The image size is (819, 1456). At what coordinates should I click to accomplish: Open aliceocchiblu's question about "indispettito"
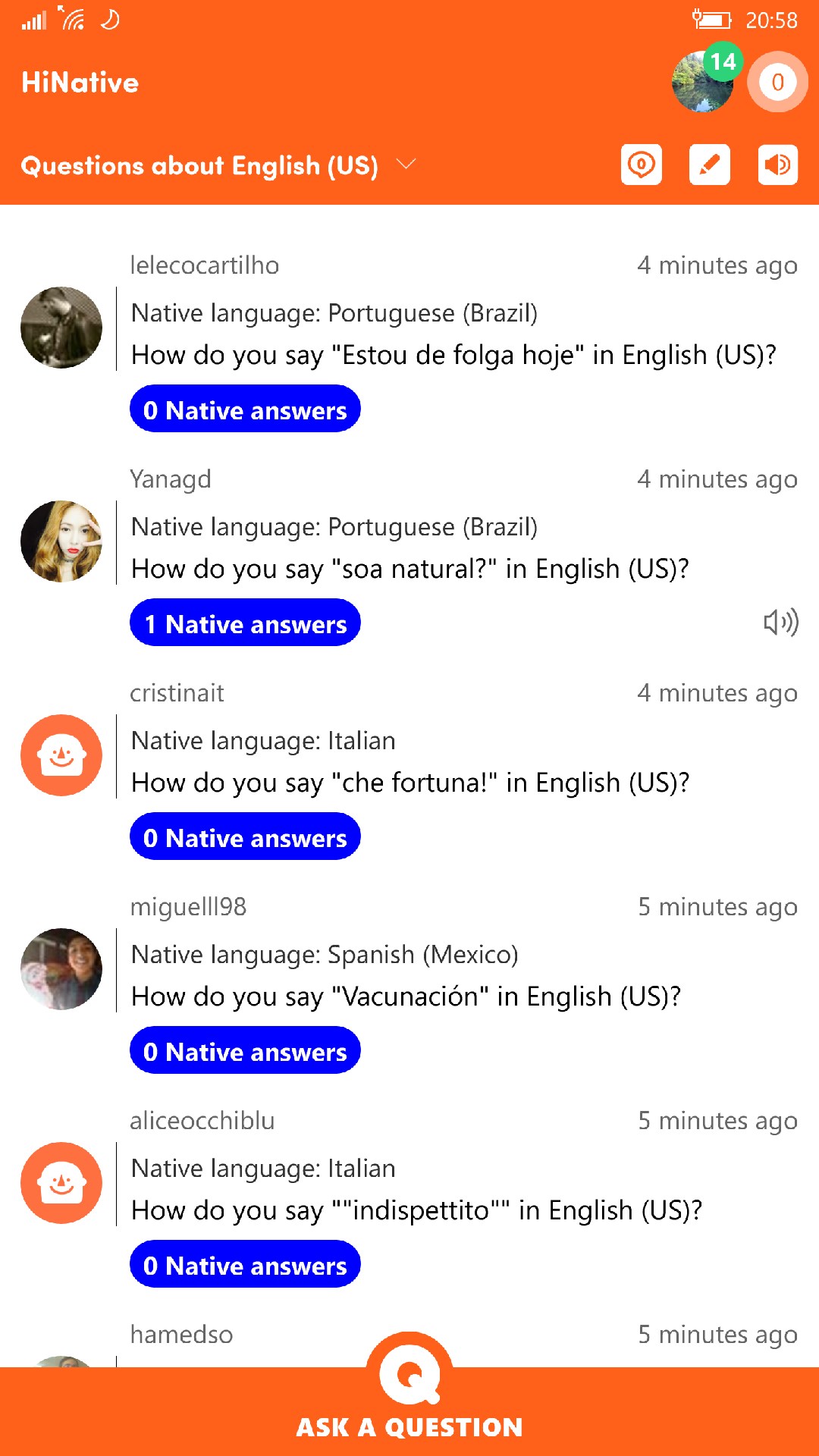click(416, 1210)
